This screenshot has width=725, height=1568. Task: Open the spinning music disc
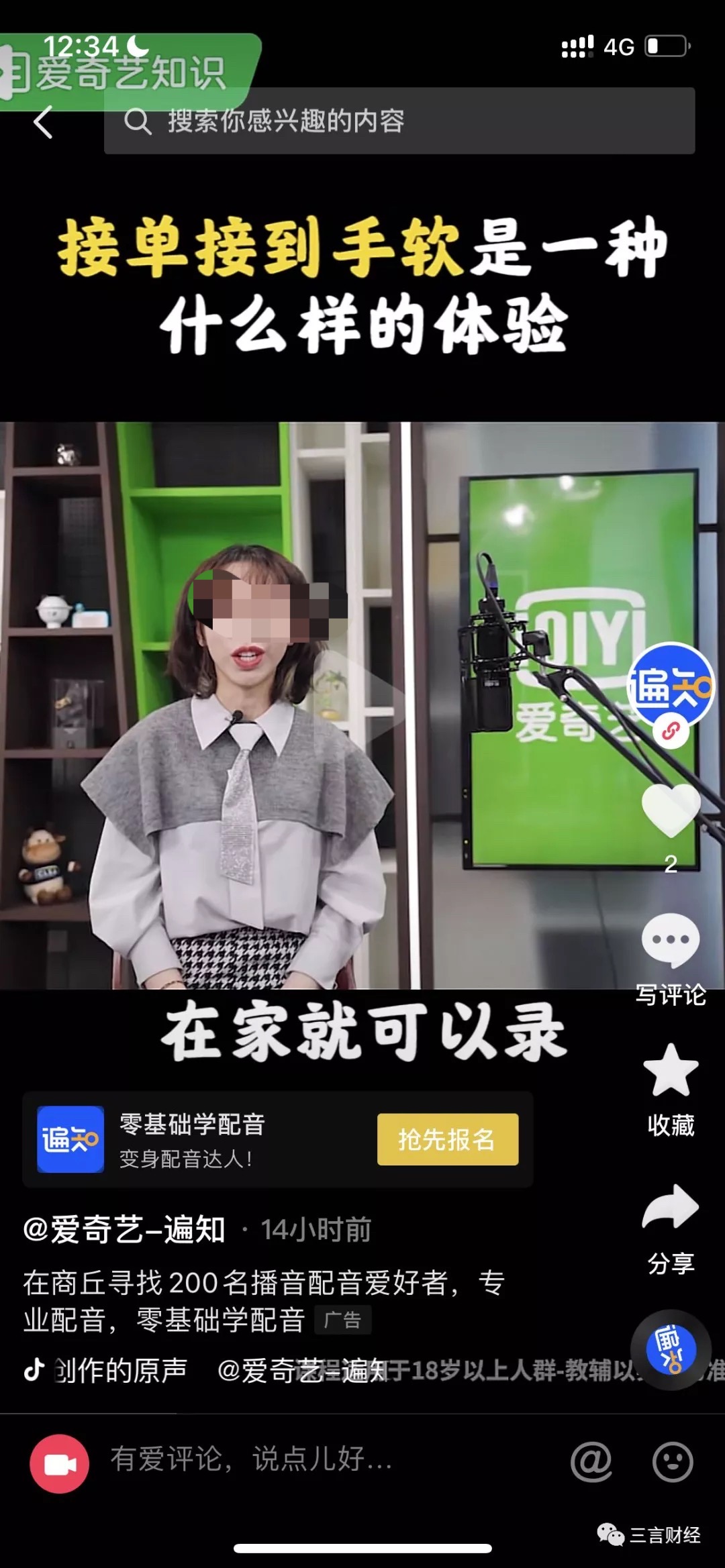click(670, 1350)
